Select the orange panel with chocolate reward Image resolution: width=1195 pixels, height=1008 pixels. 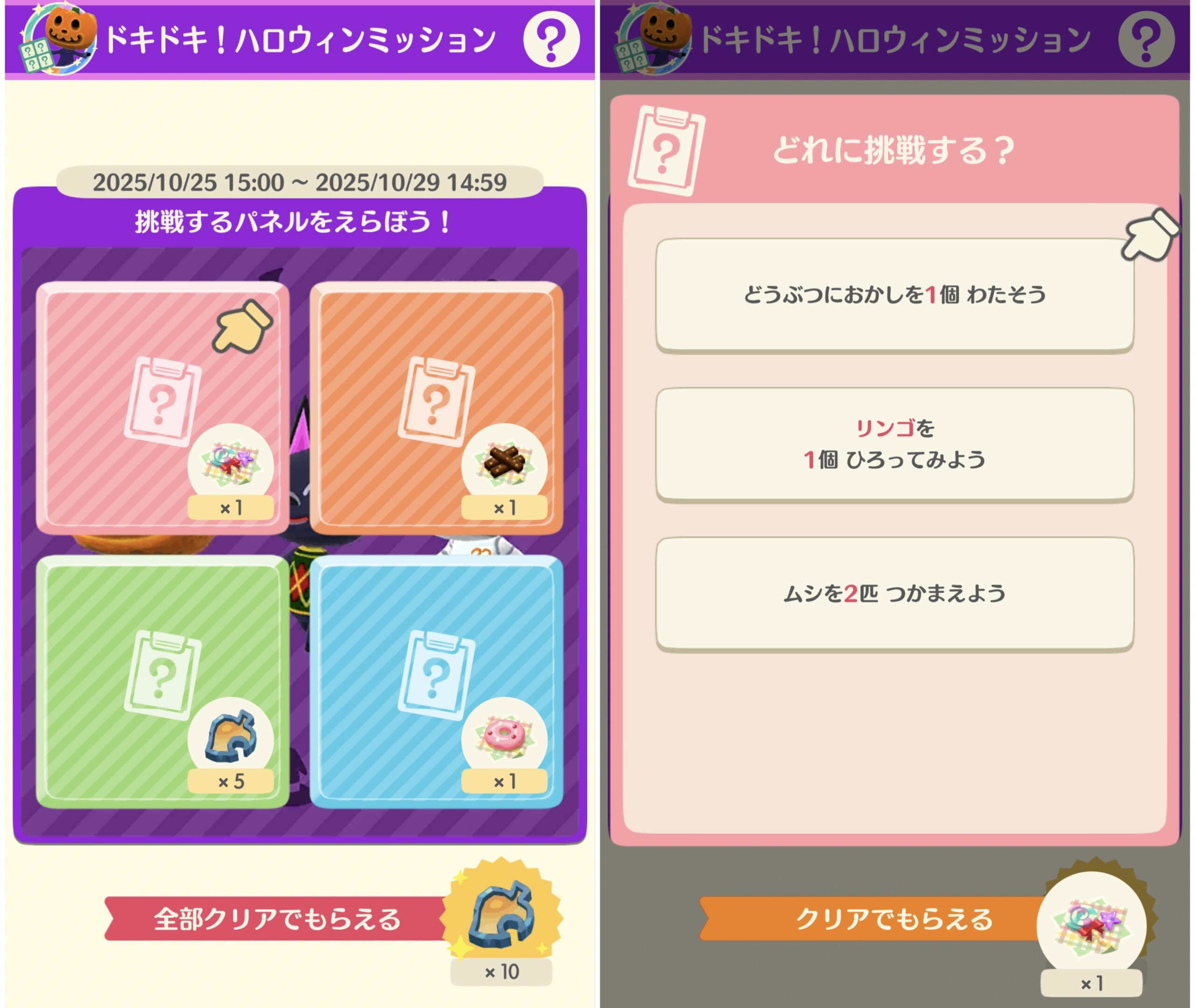click(436, 407)
